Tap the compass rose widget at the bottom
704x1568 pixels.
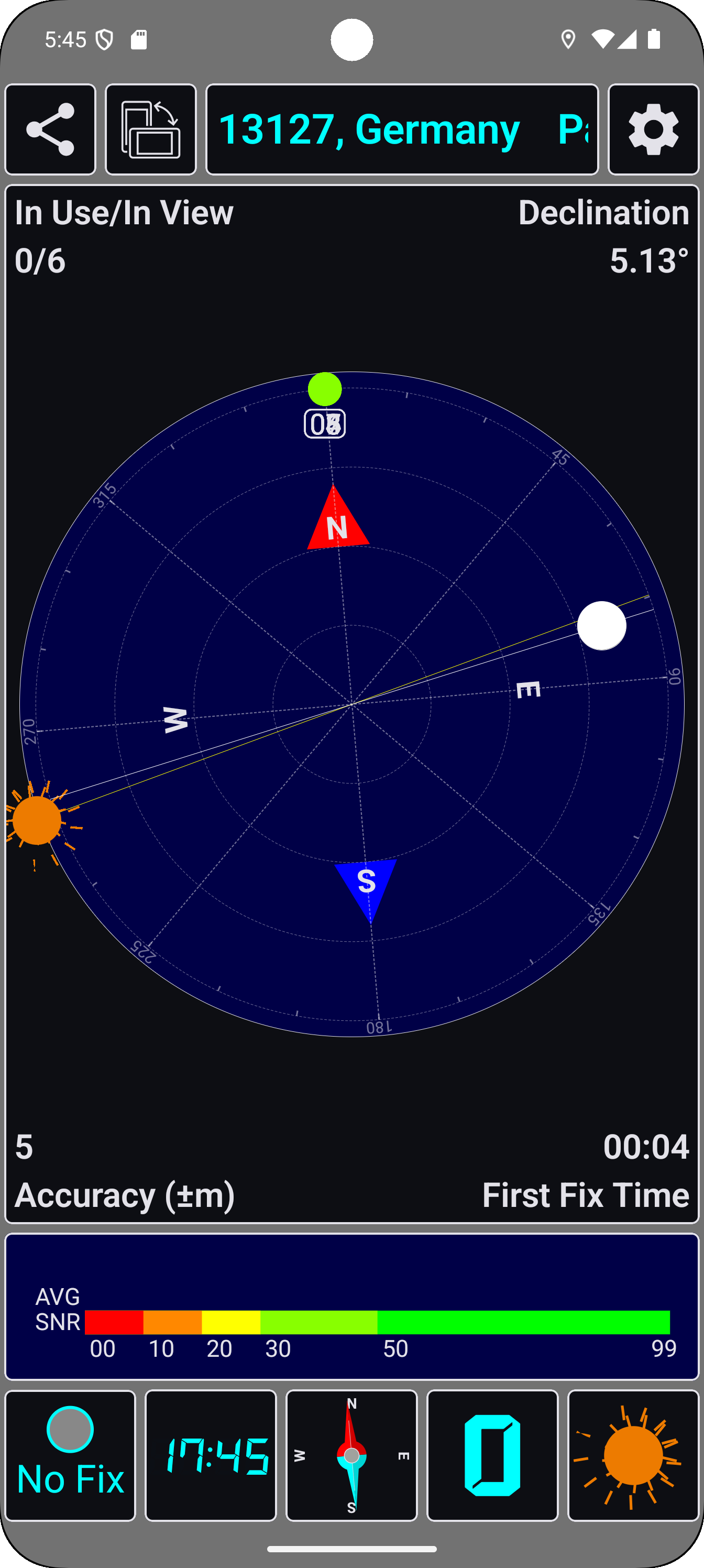pyautogui.click(x=351, y=1456)
